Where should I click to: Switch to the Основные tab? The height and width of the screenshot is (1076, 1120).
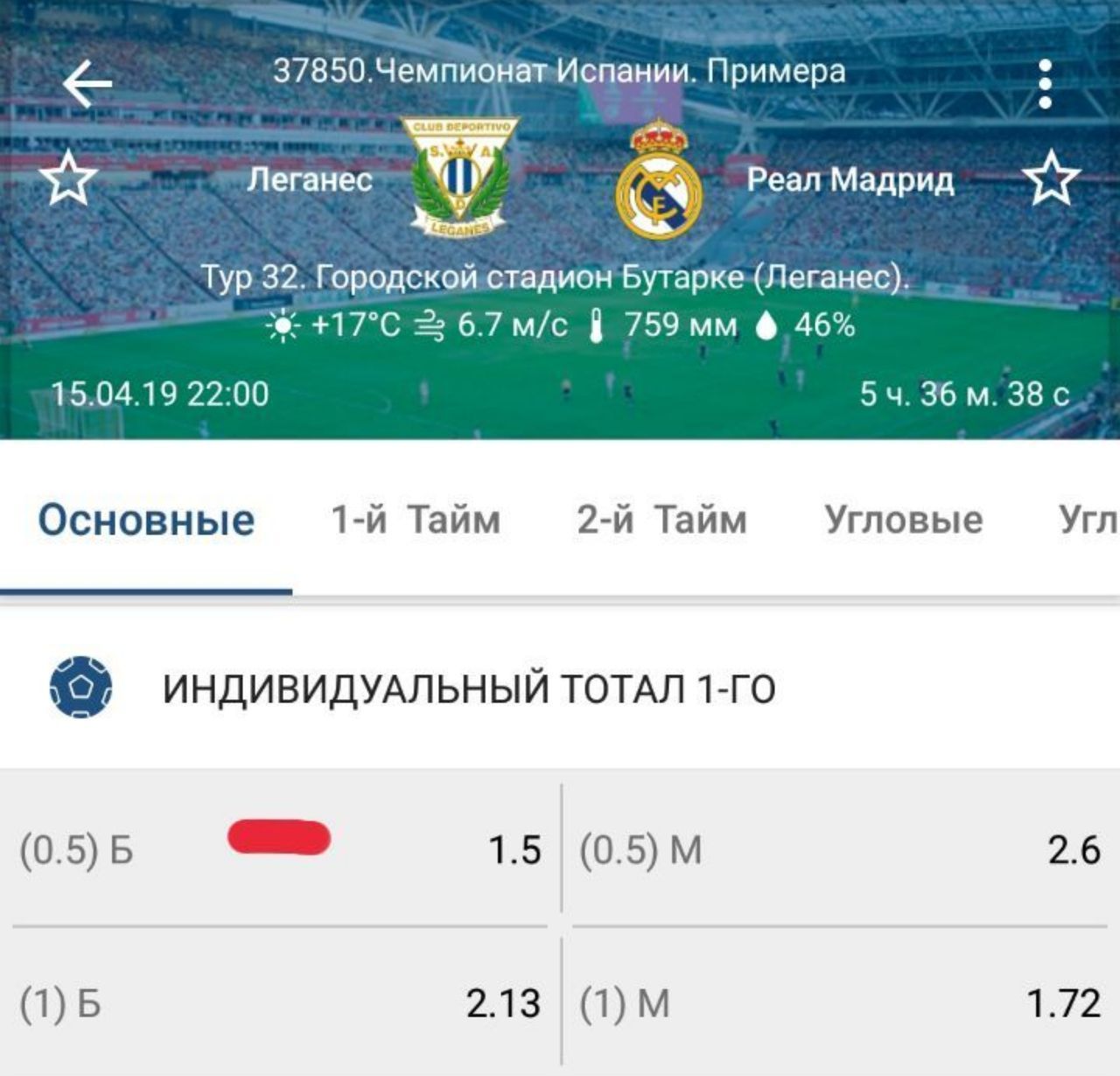(146, 521)
